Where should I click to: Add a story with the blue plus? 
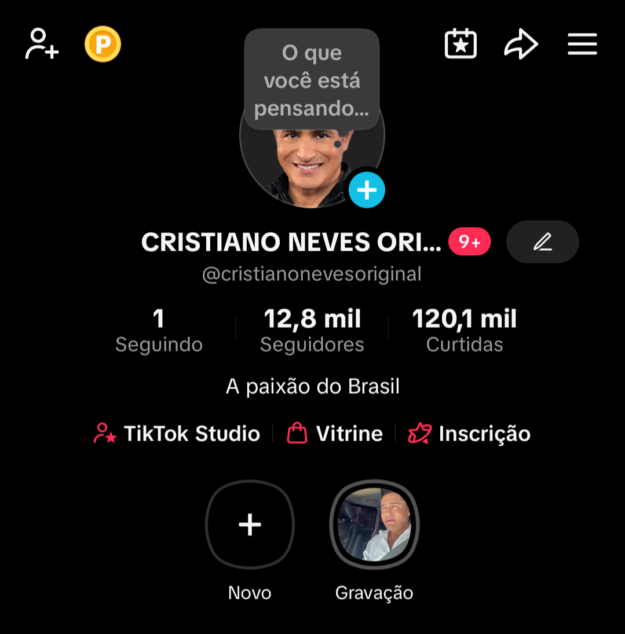(x=367, y=190)
